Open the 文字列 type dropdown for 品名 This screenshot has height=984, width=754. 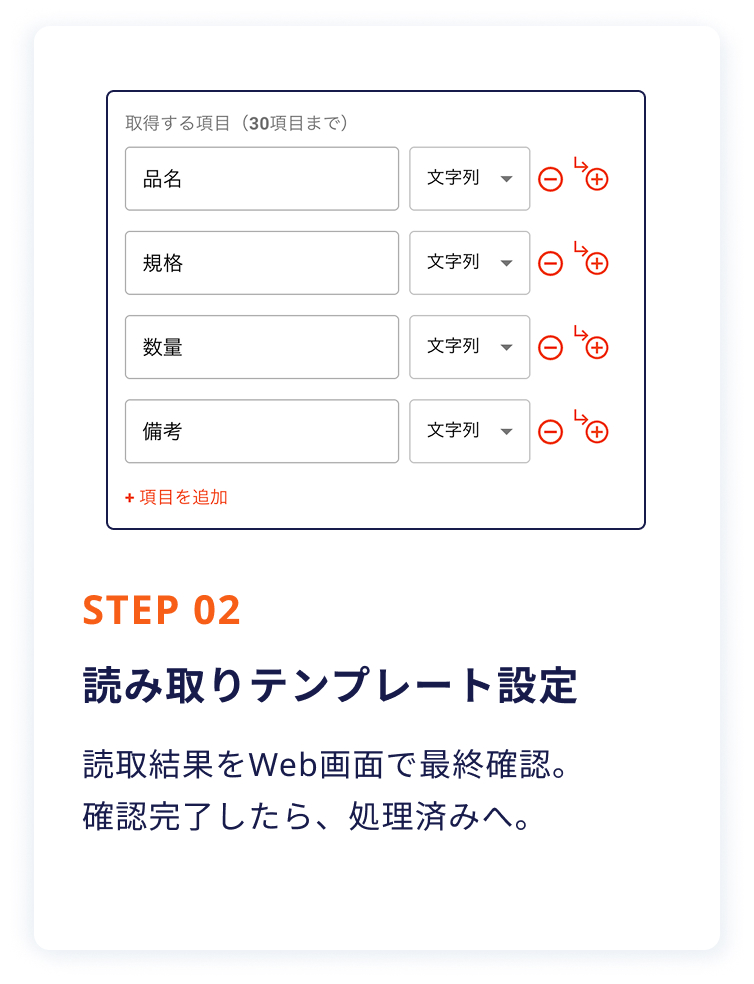point(469,178)
